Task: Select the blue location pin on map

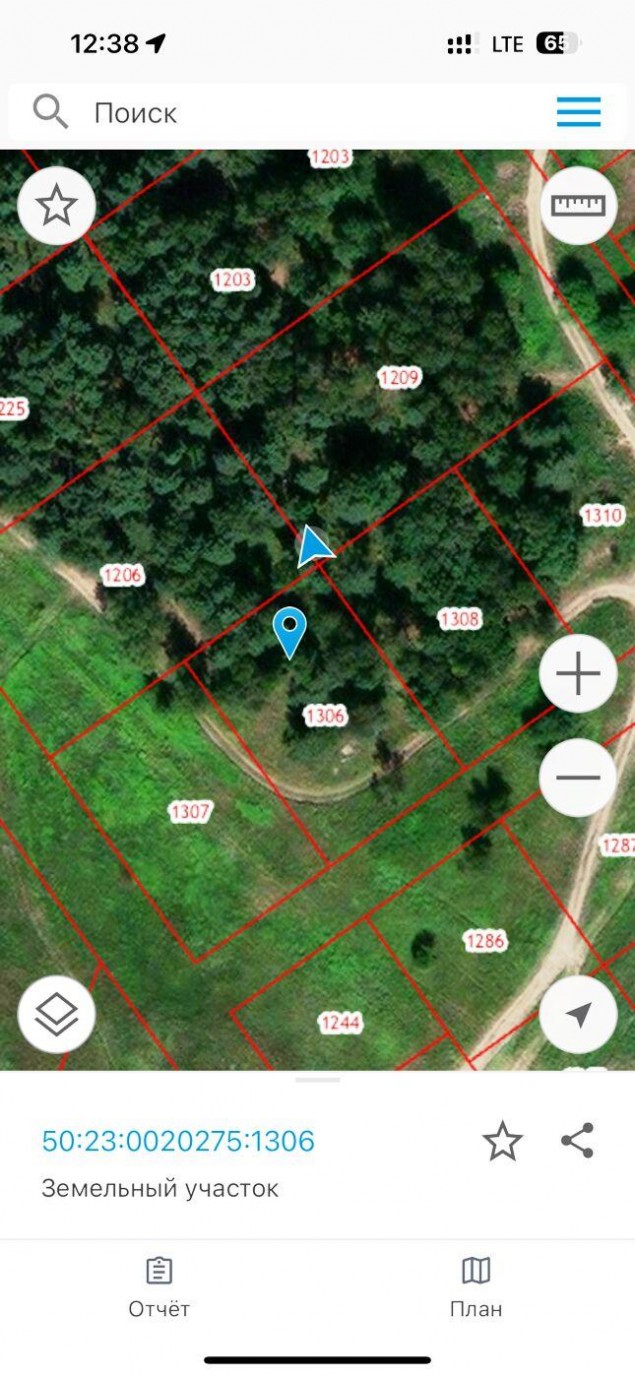Action: pos(290,633)
